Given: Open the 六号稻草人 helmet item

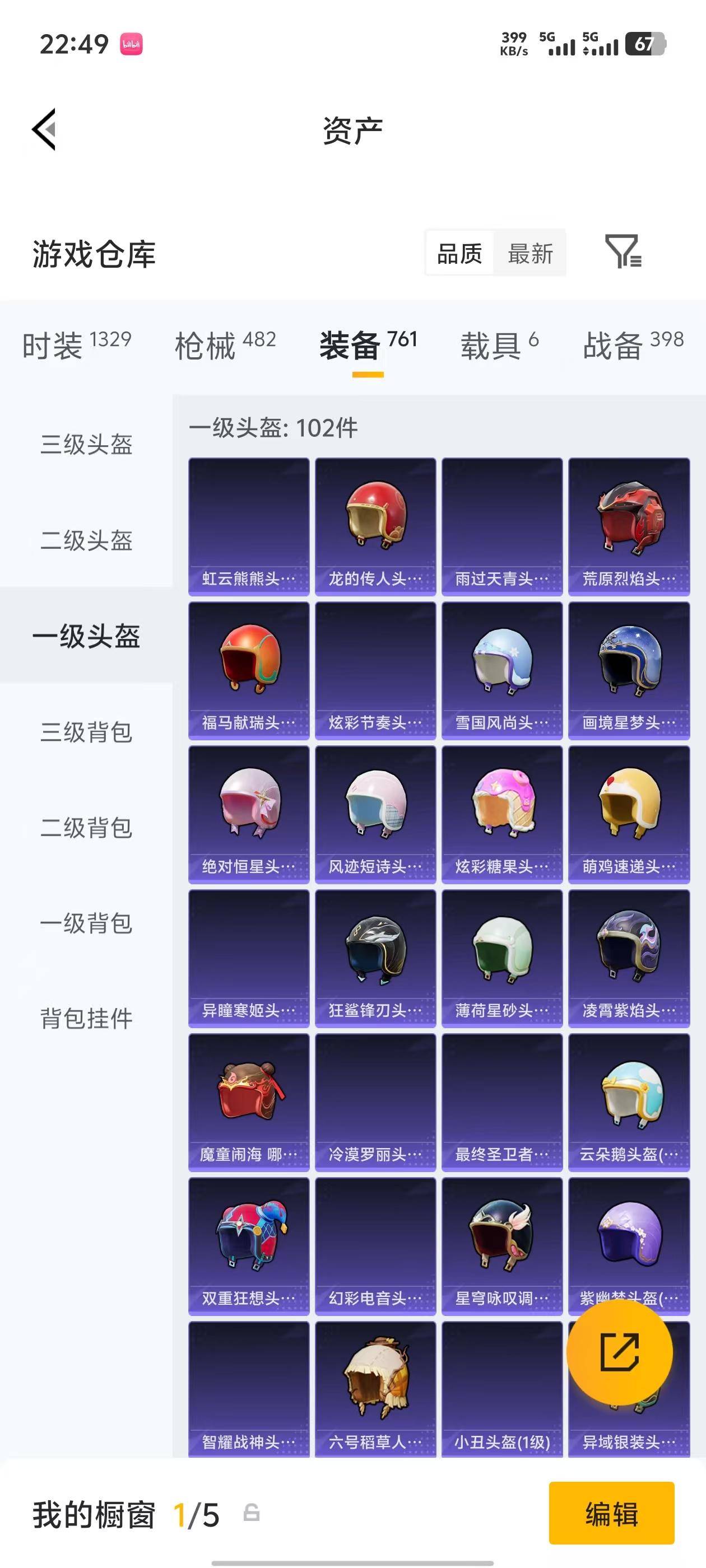Looking at the screenshot, I should 375,1391.
